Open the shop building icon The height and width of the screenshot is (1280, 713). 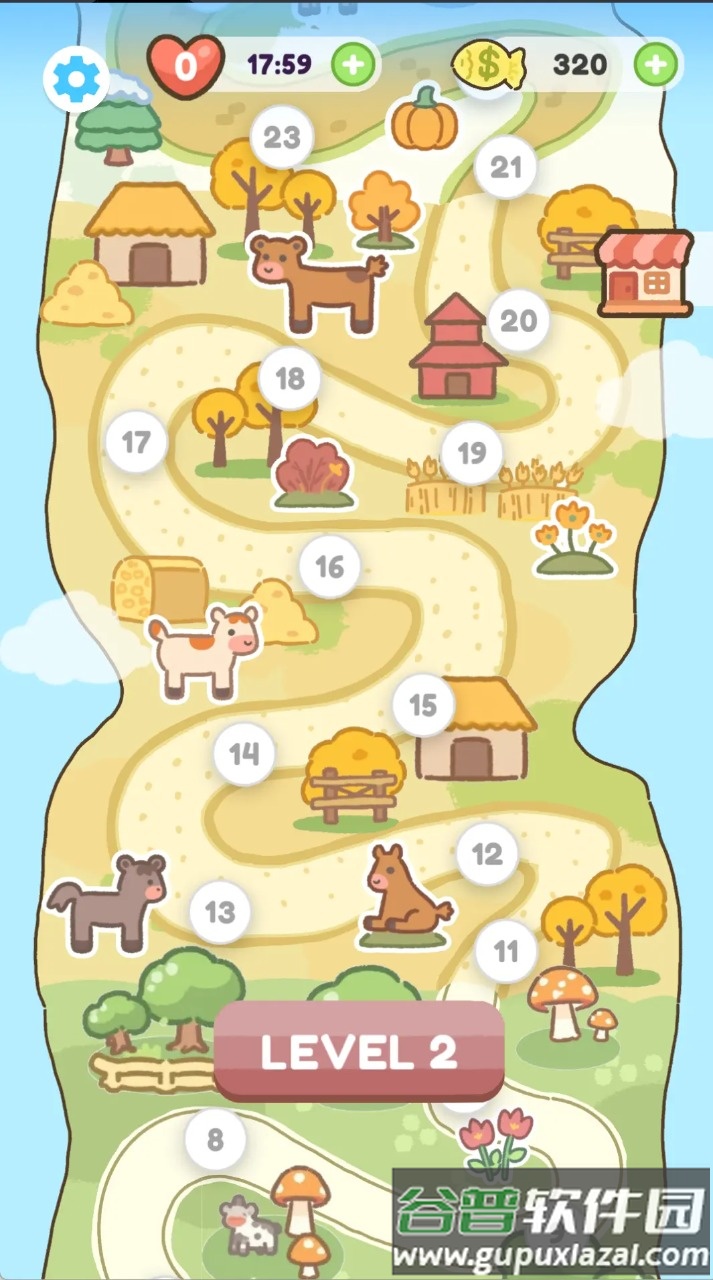(x=645, y=272)
